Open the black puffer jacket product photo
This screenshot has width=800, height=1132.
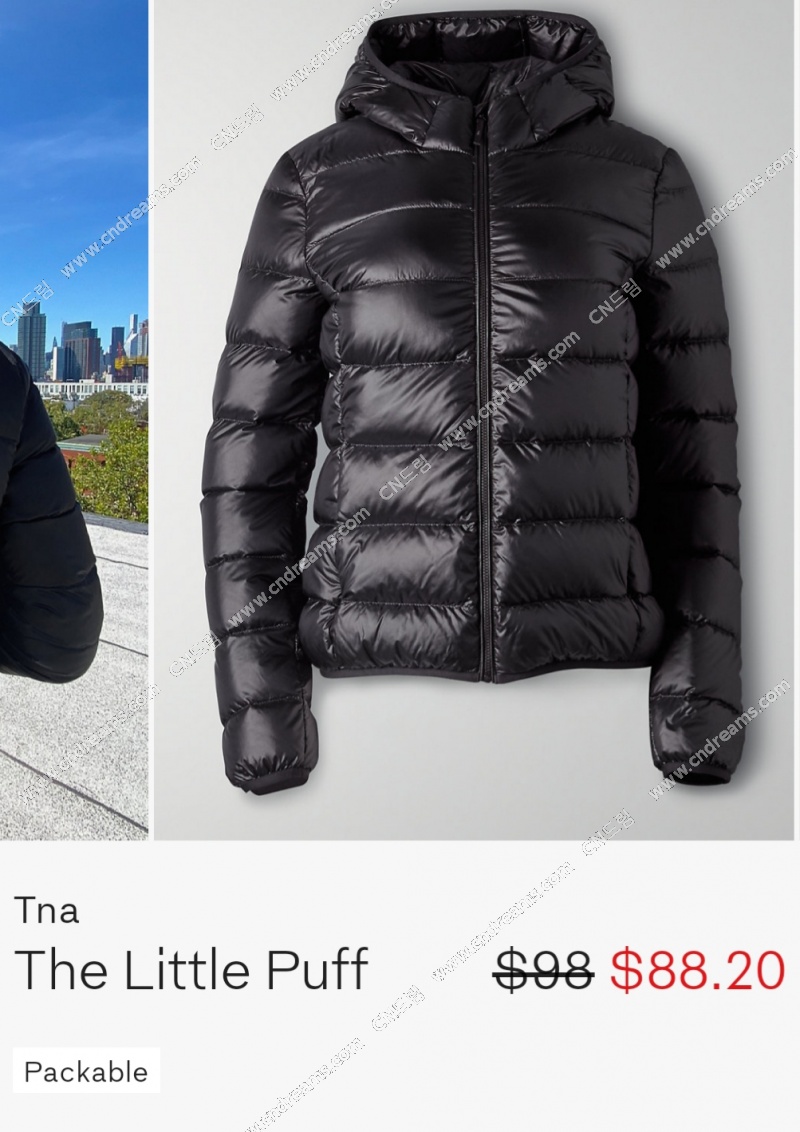click(x=476, y=420)
